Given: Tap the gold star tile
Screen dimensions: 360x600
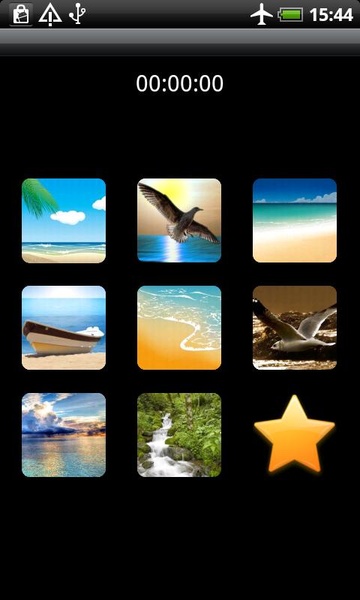Looking at the screenshot, I should pos(295,434).
